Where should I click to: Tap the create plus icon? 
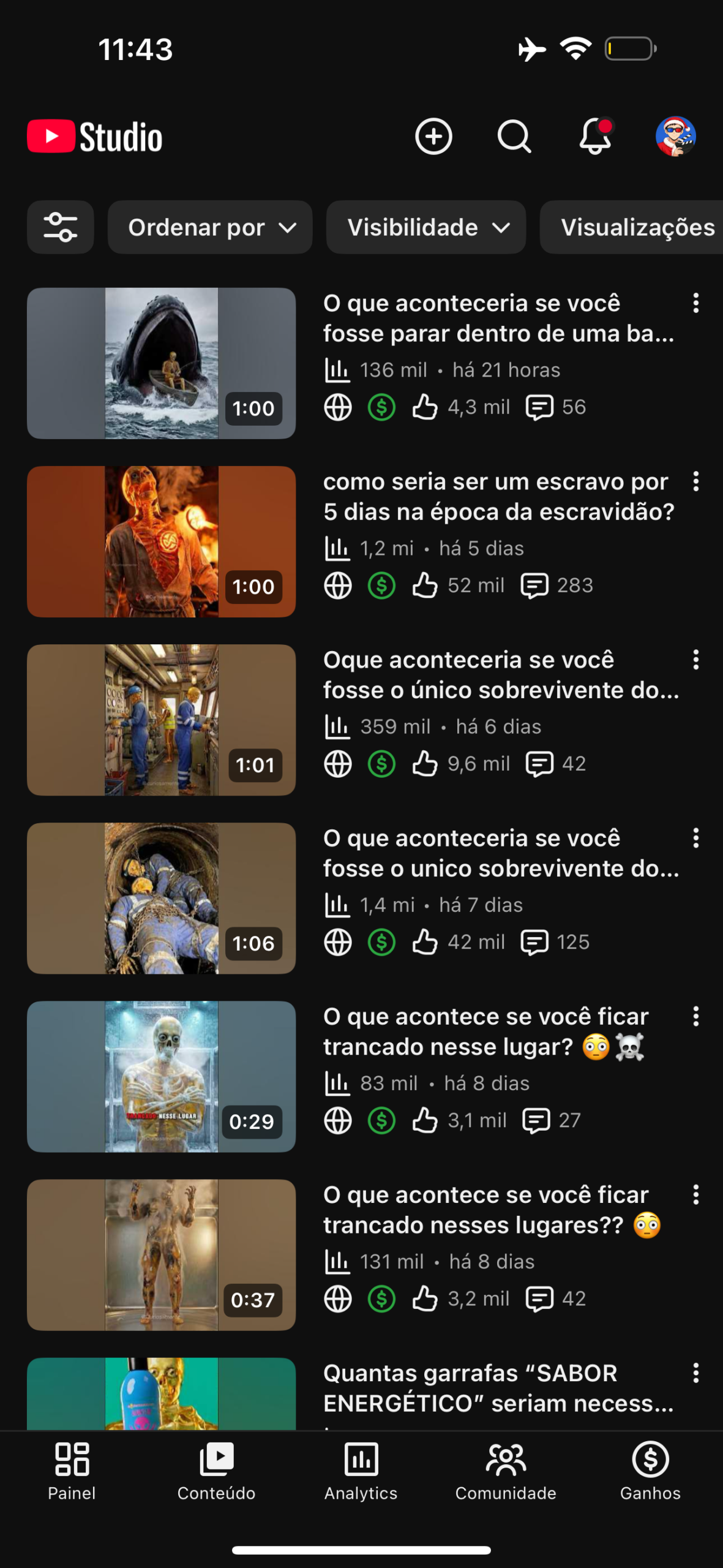coord(433,136)
